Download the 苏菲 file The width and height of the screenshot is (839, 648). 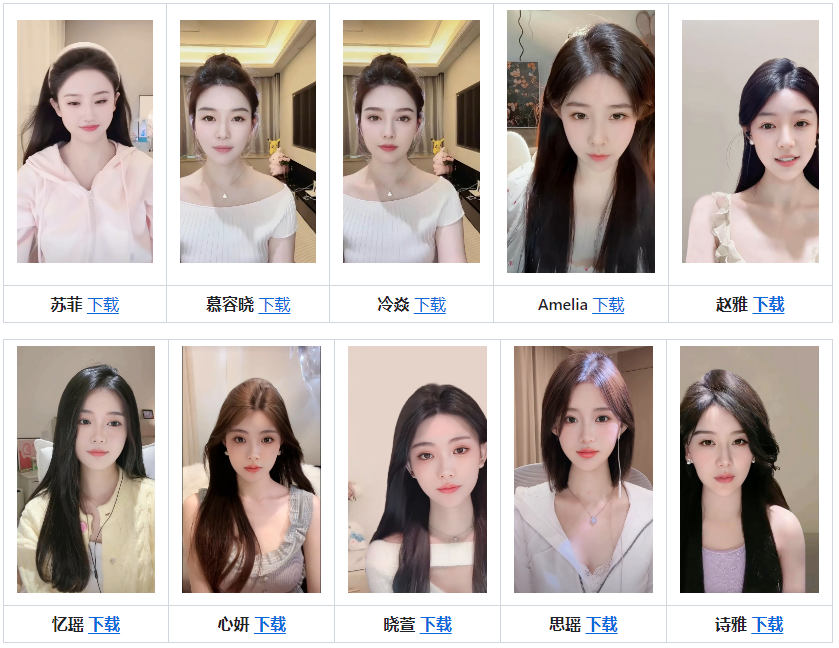103,305
